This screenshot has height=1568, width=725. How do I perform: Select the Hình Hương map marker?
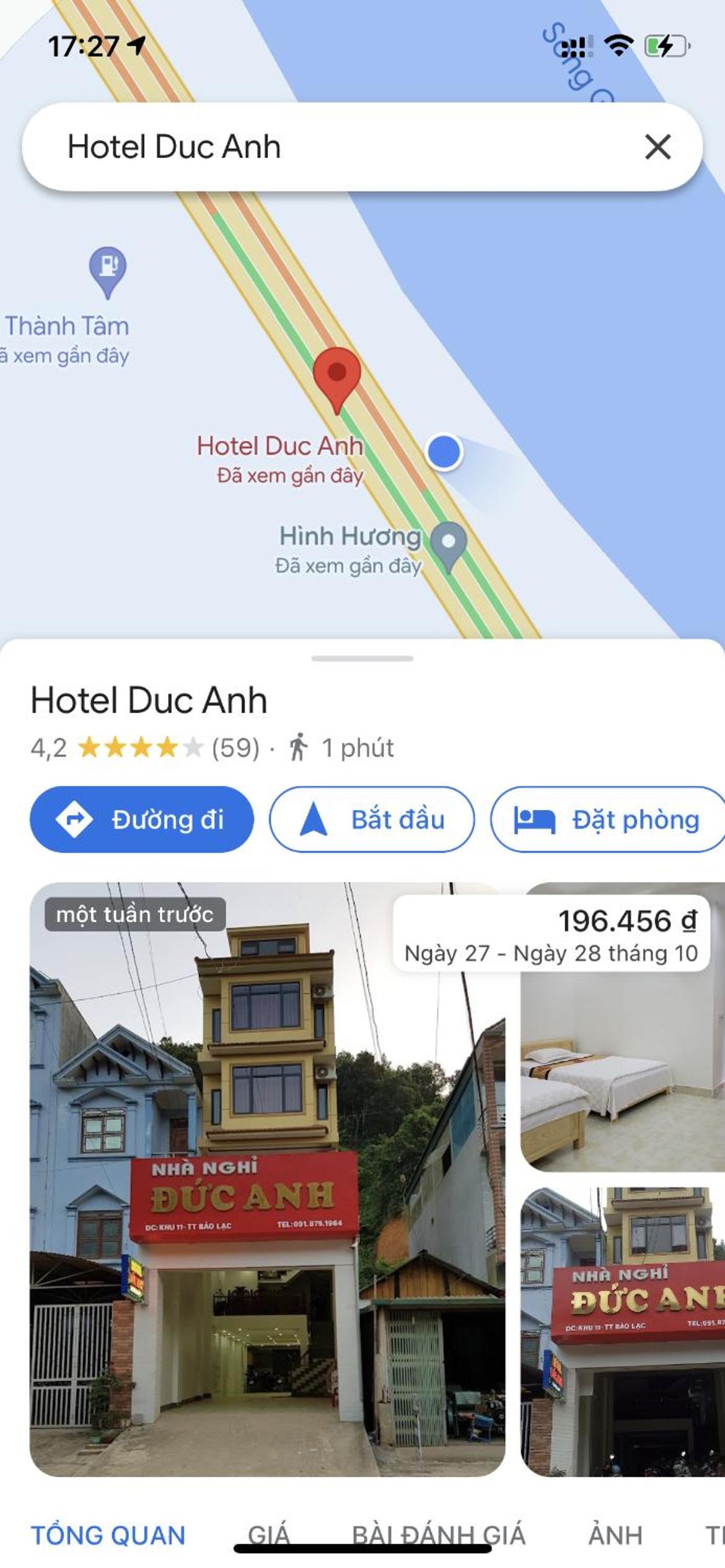[449, 544]
